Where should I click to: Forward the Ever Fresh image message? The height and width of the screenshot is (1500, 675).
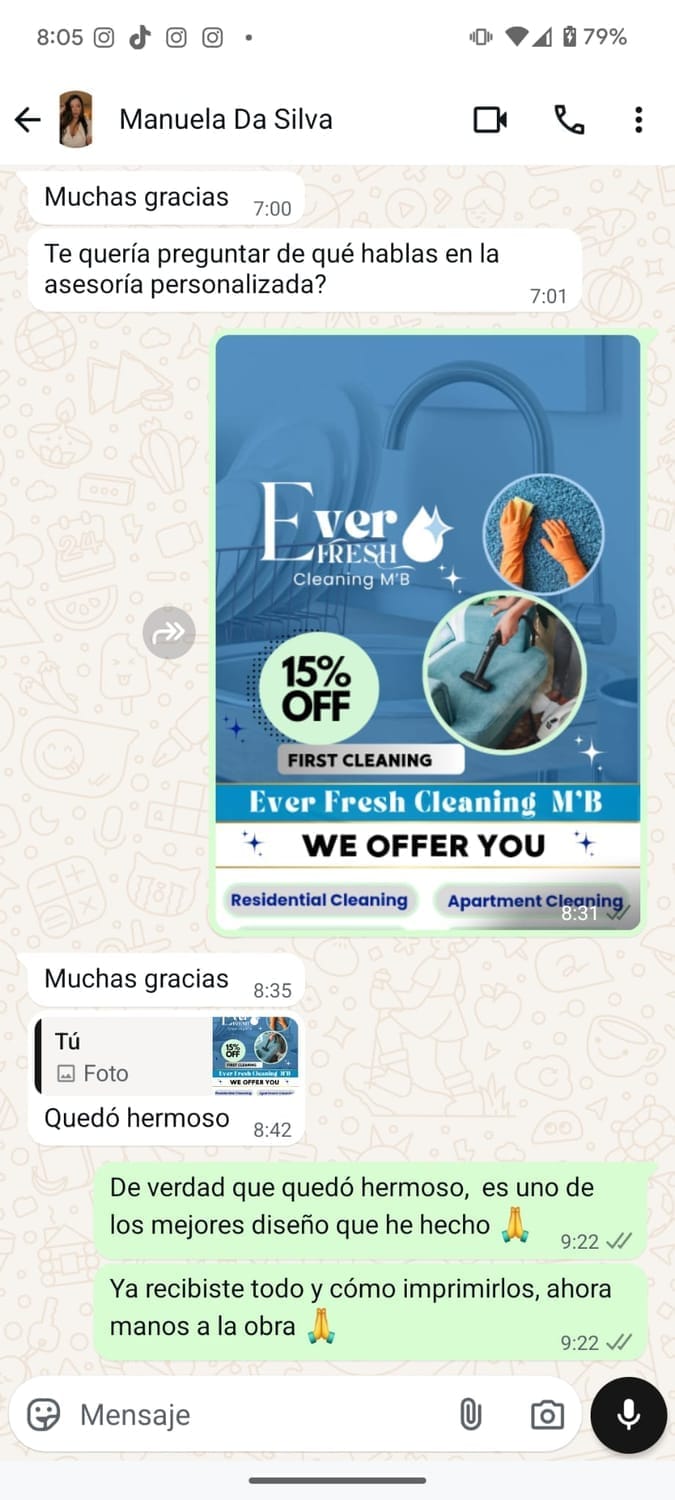click(x=168, y=632)
